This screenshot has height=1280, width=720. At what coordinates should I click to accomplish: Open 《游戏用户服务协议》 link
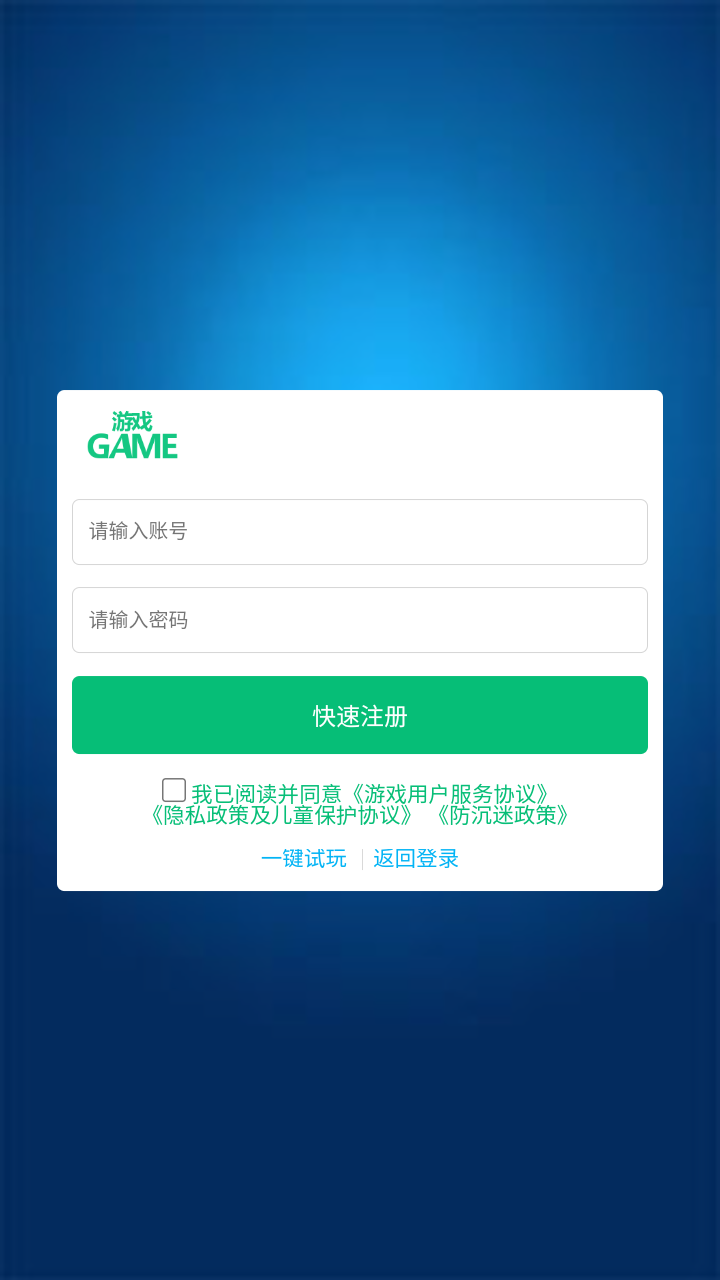pyautogui.click(x=449, y=794)
